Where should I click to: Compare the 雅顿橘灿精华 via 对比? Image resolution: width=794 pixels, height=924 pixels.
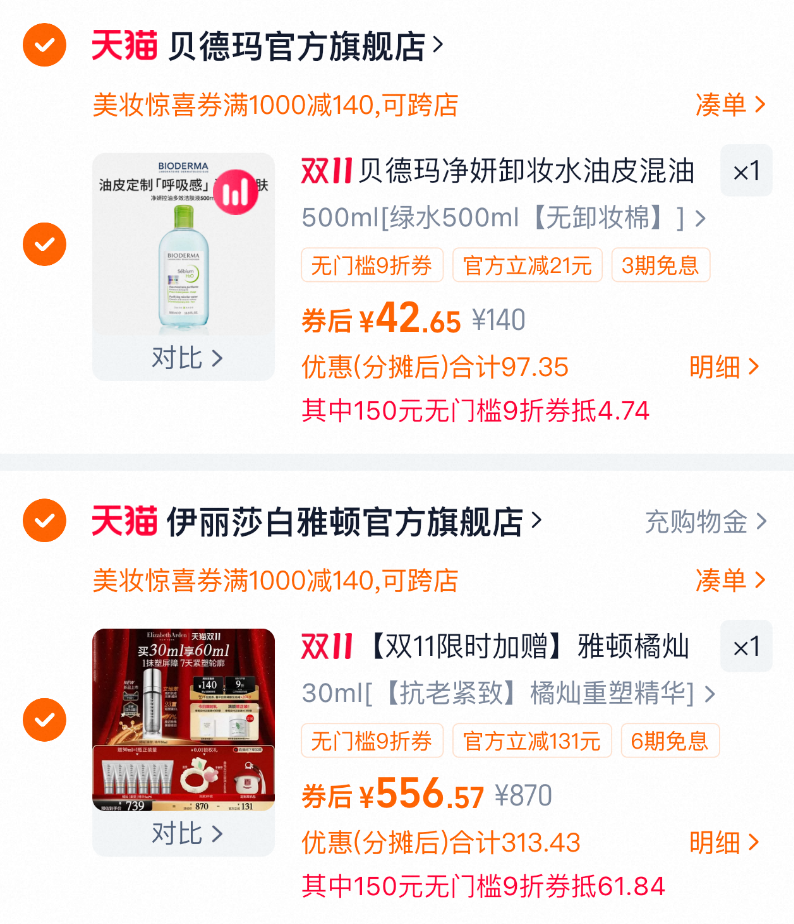click(186, 834)
